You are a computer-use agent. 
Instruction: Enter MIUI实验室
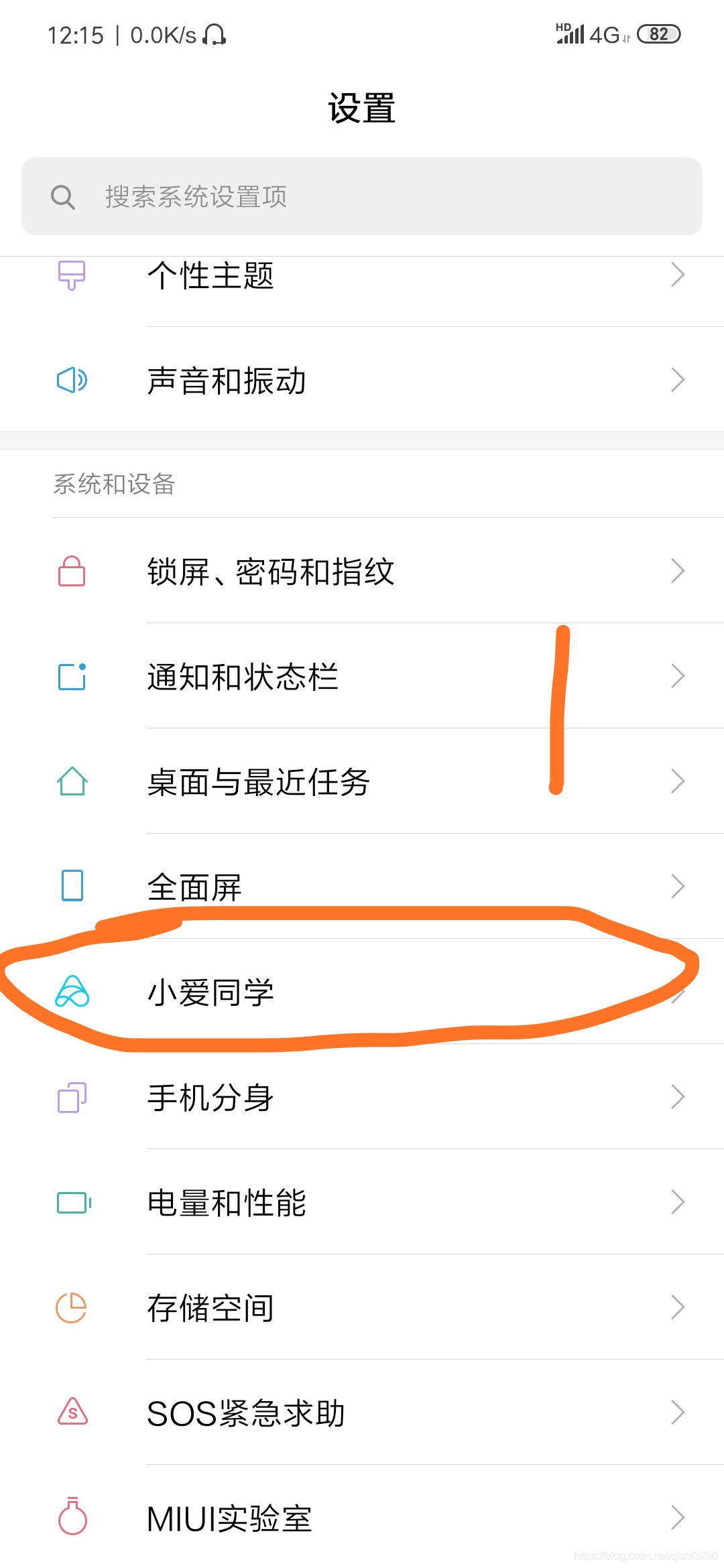(362, 1518)
